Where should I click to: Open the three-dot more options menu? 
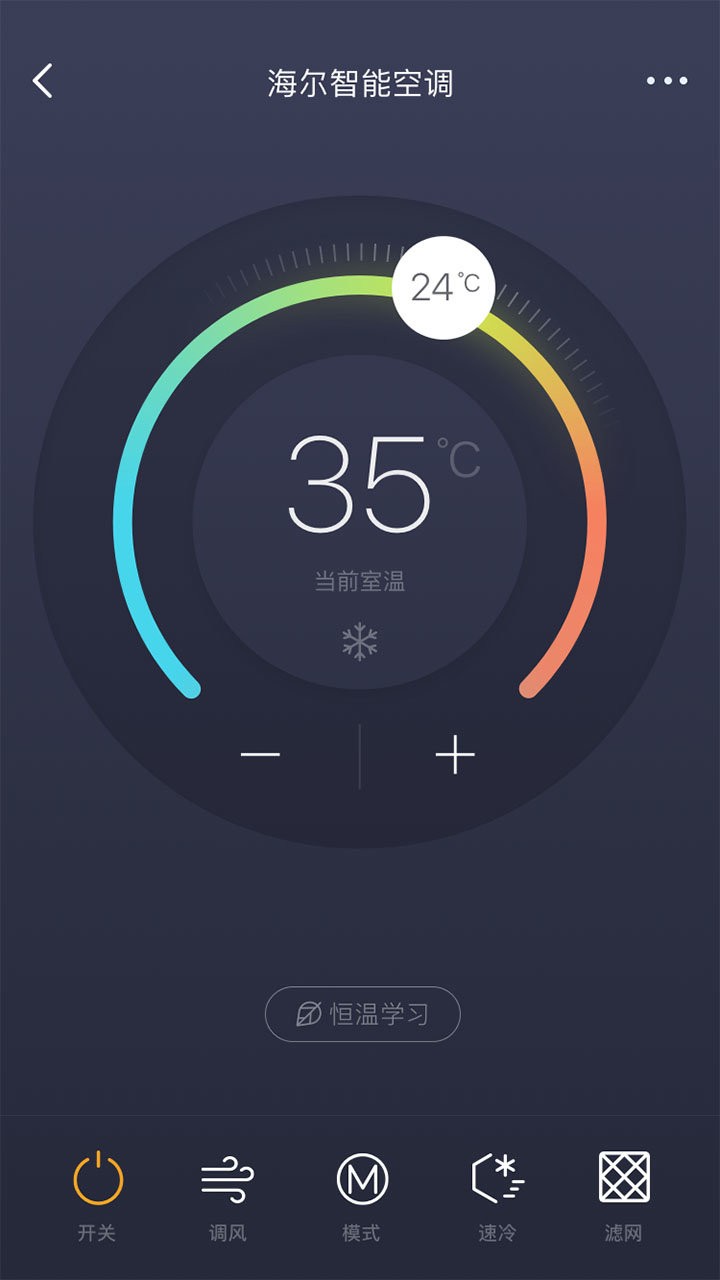point(667,81)
